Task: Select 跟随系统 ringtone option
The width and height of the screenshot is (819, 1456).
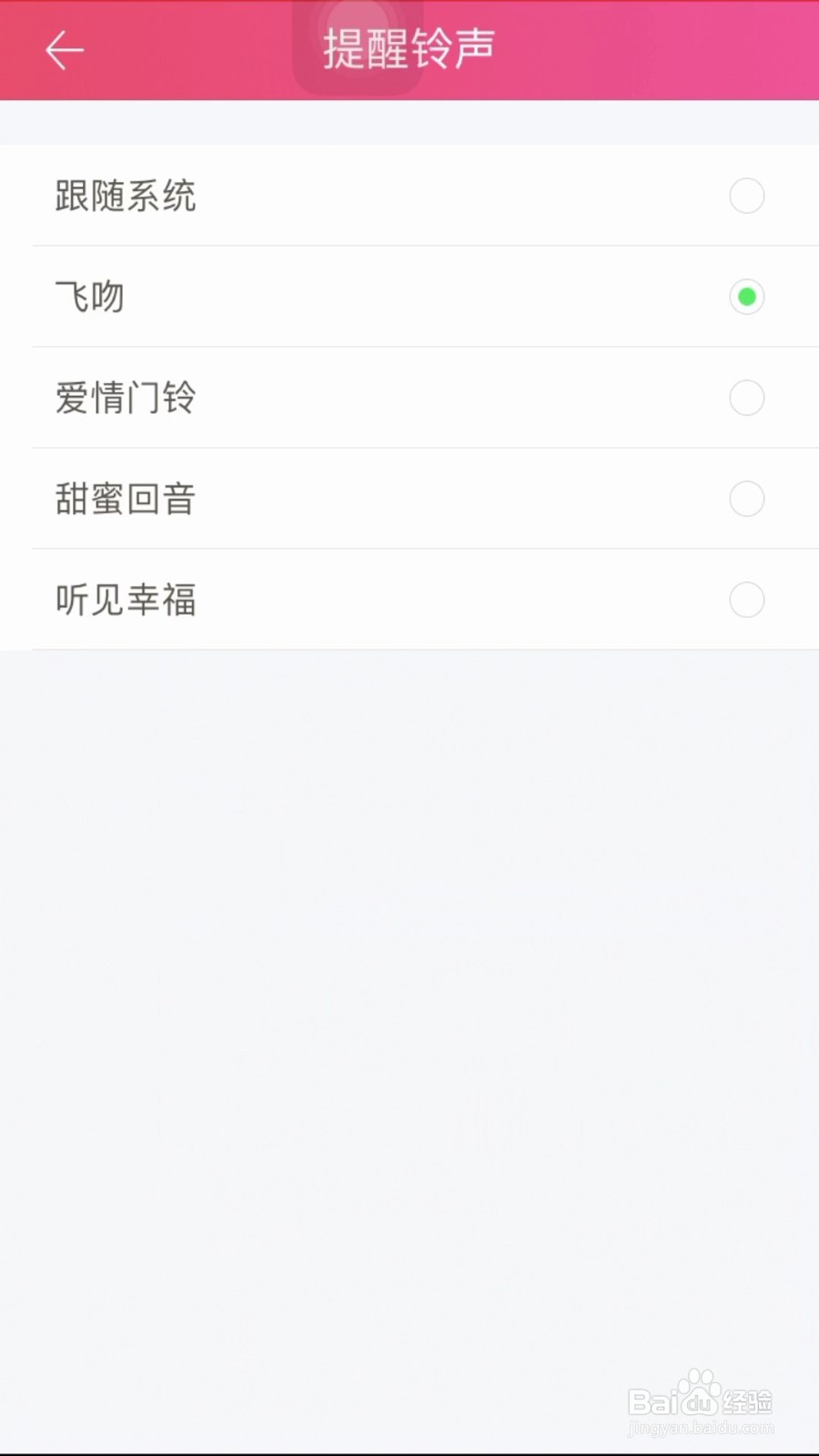Action: pyautogui.click(x=745, y=196)
